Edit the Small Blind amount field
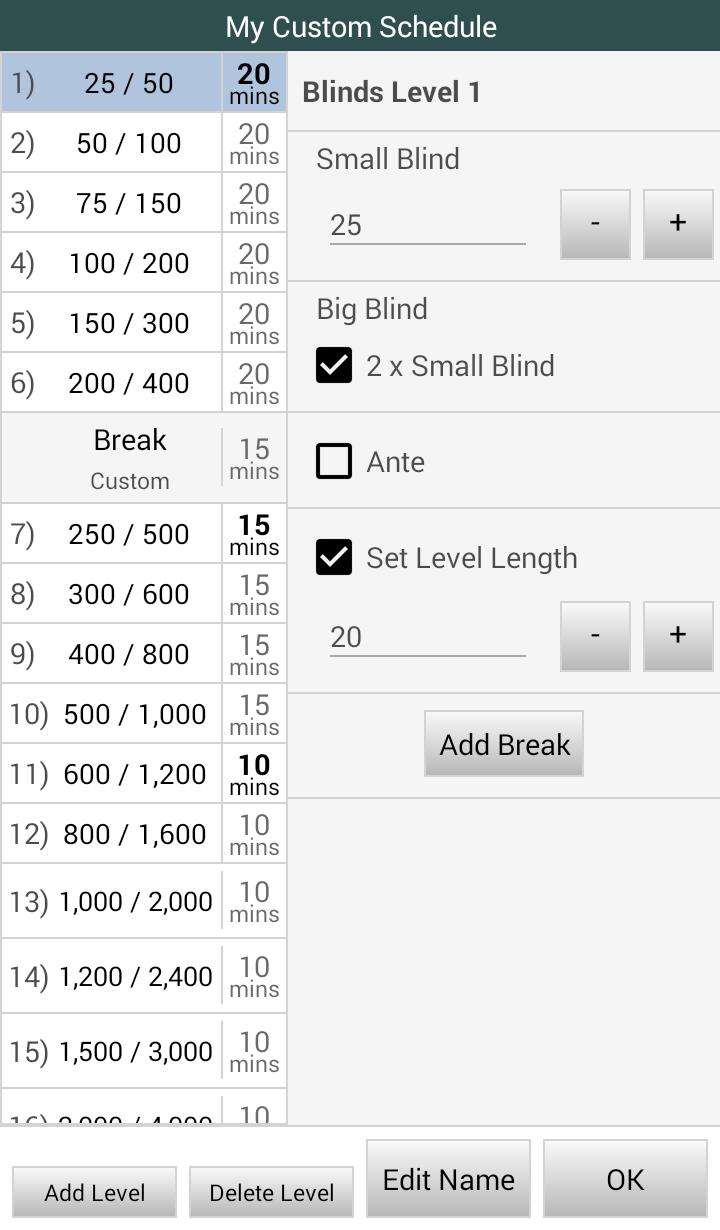The width and height of the screenshot is (720, 1230). click(427, 225)
